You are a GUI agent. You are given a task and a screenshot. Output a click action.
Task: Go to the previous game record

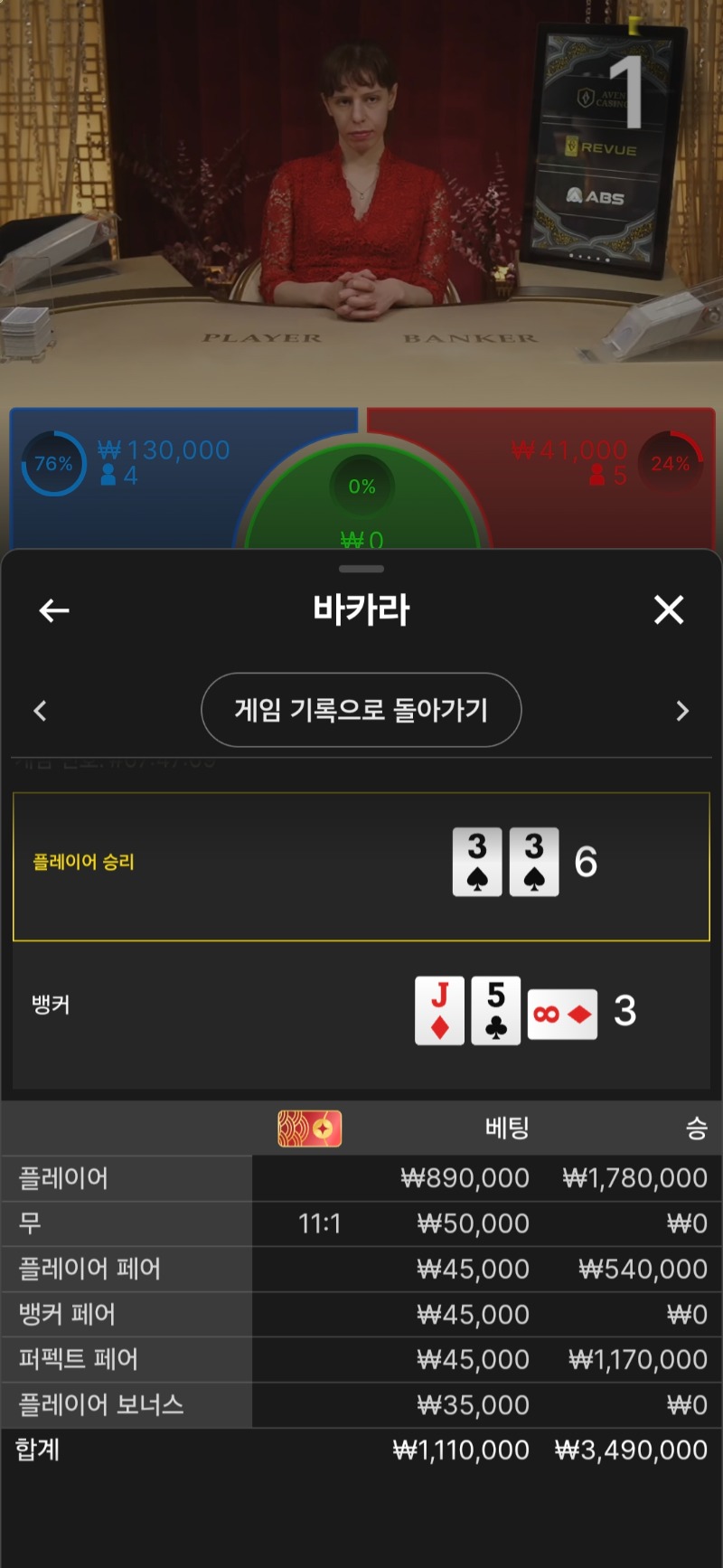(40, 711)
